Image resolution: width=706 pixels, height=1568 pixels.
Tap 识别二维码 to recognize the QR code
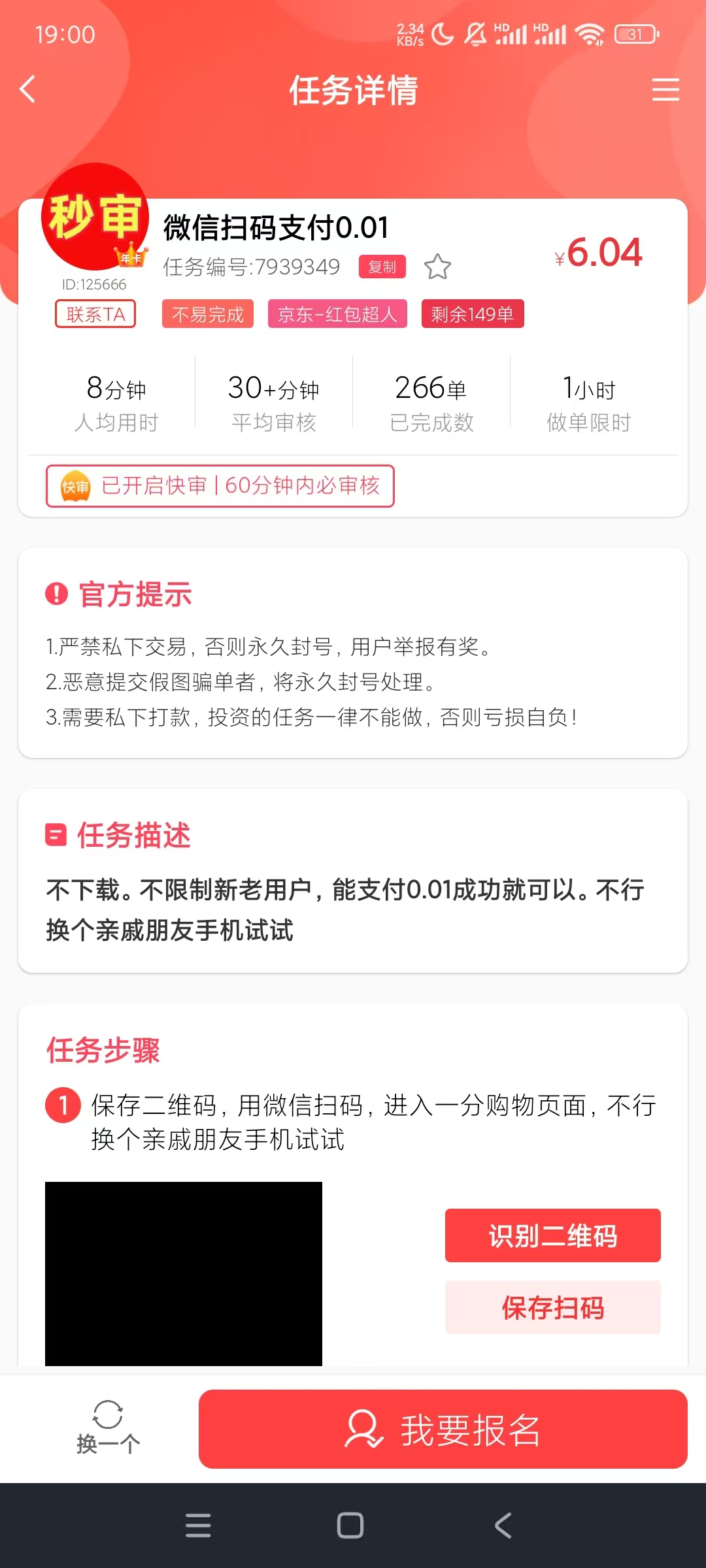coord(552,1235)
